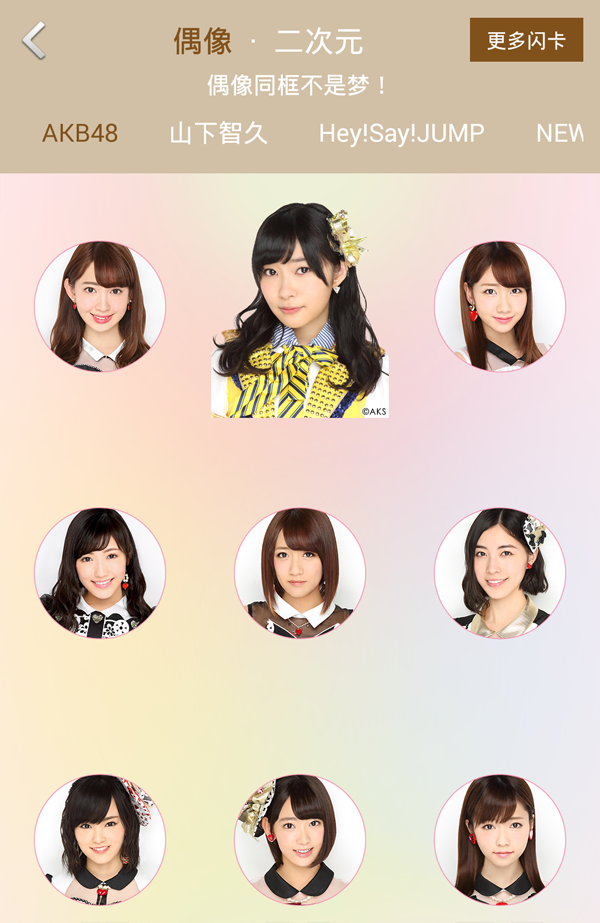Viewport: 600px width, 923px height.
Task: Select the AKB48 tab
Action: click(80, 133)
